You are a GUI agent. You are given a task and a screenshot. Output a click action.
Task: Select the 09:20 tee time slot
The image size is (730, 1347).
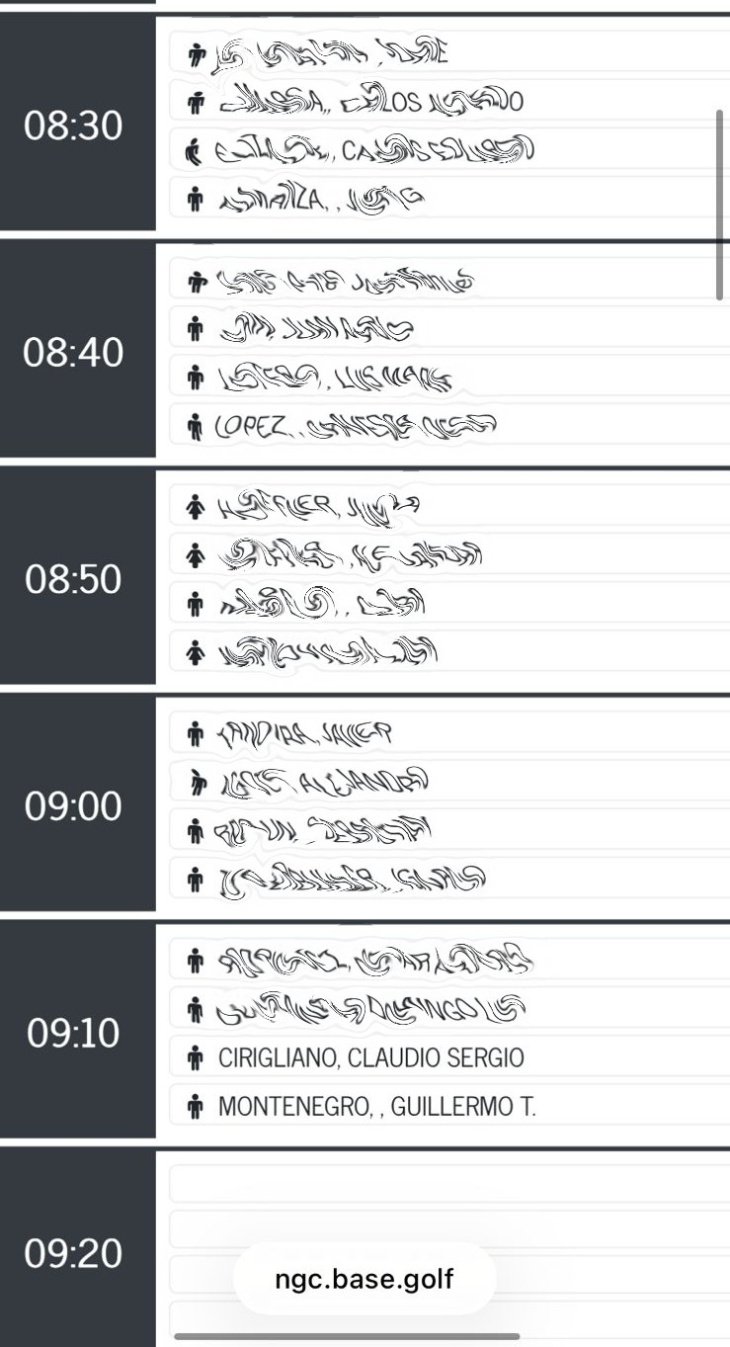click(x=74, y=1254)
